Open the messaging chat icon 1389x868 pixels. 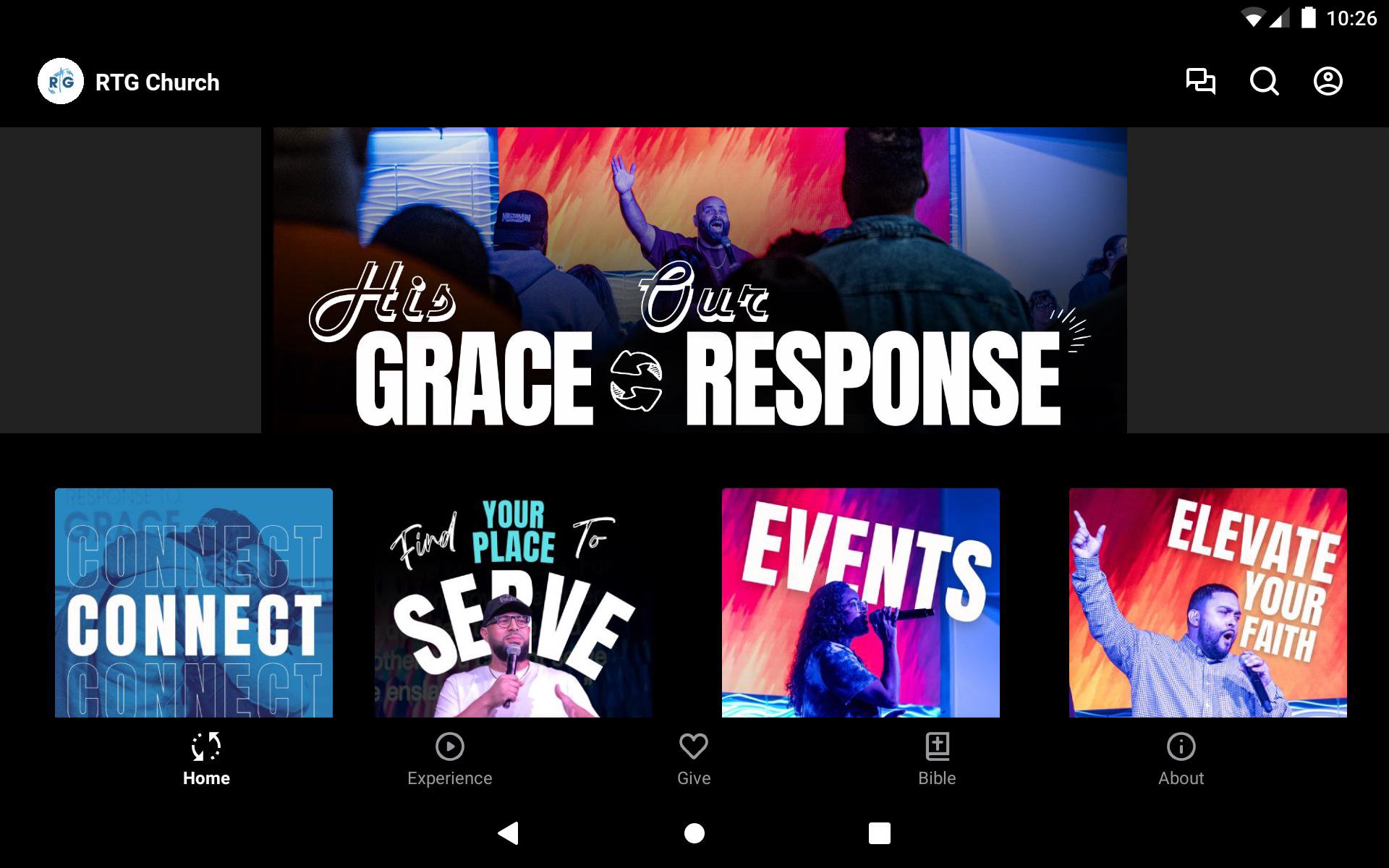(x=1200, y=81)
